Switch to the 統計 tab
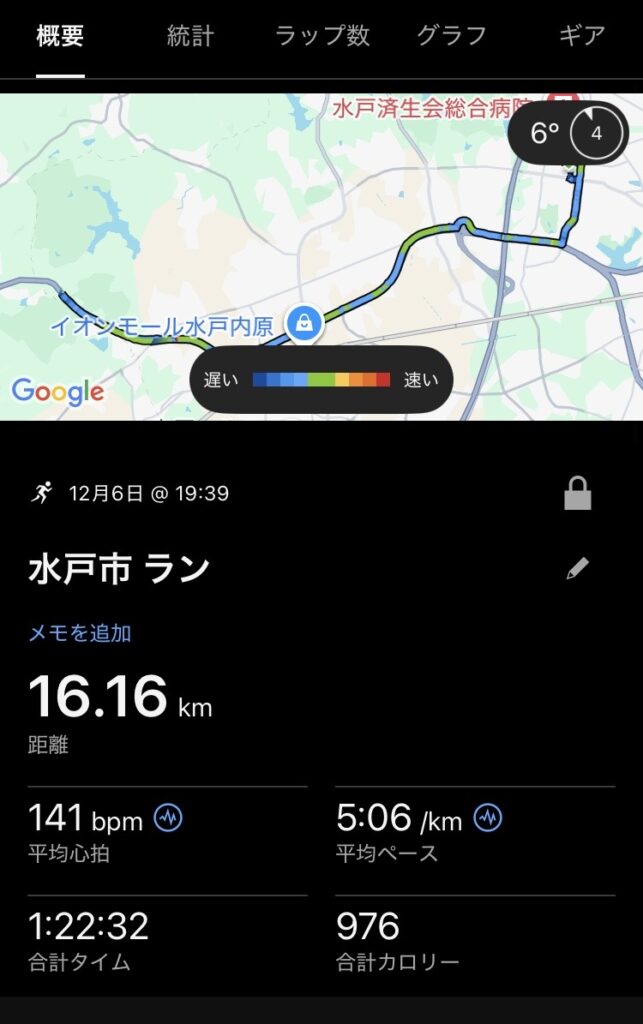 tap(190, 36)
